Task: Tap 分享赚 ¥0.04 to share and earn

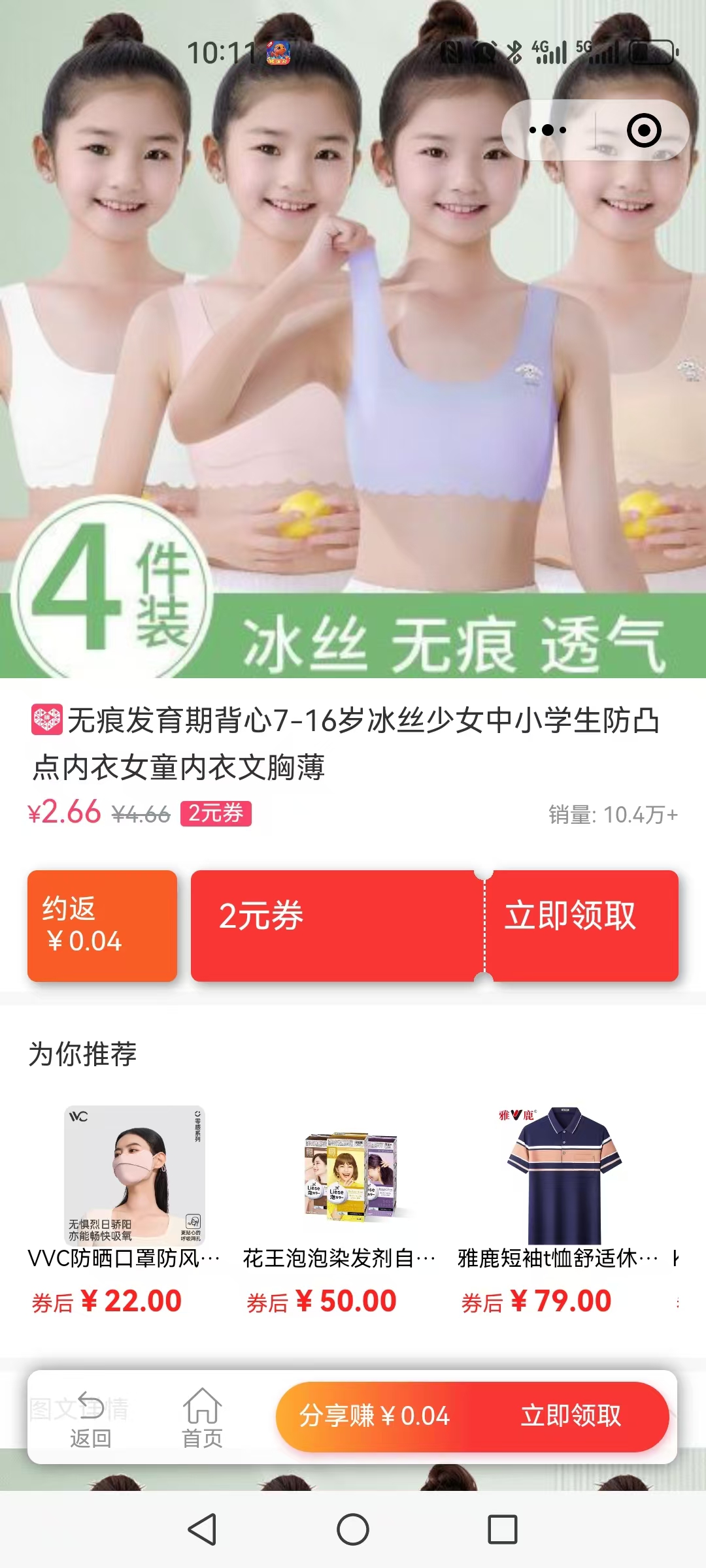Action: (375, 1416)
